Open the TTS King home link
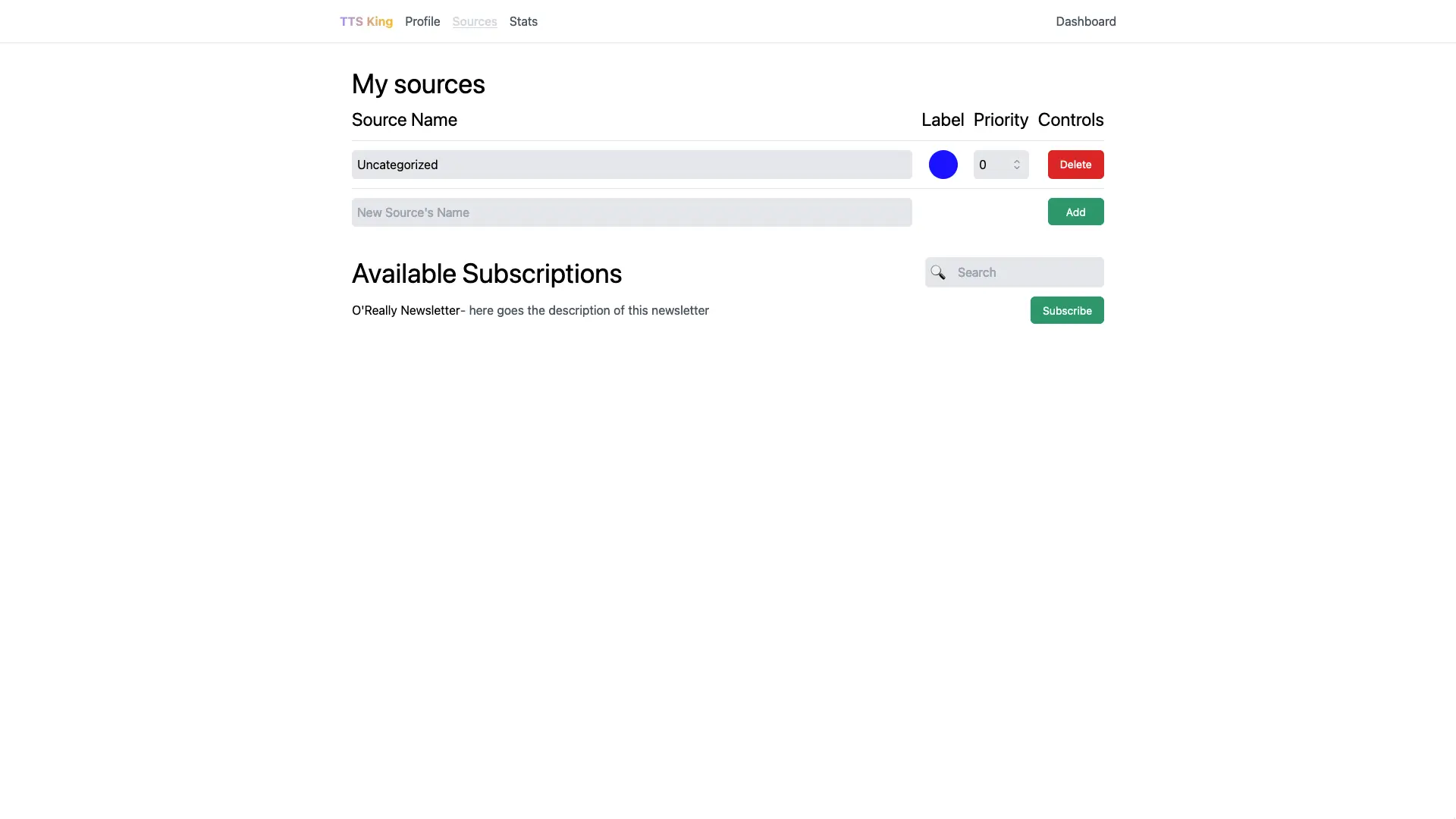 pos(366,21)
